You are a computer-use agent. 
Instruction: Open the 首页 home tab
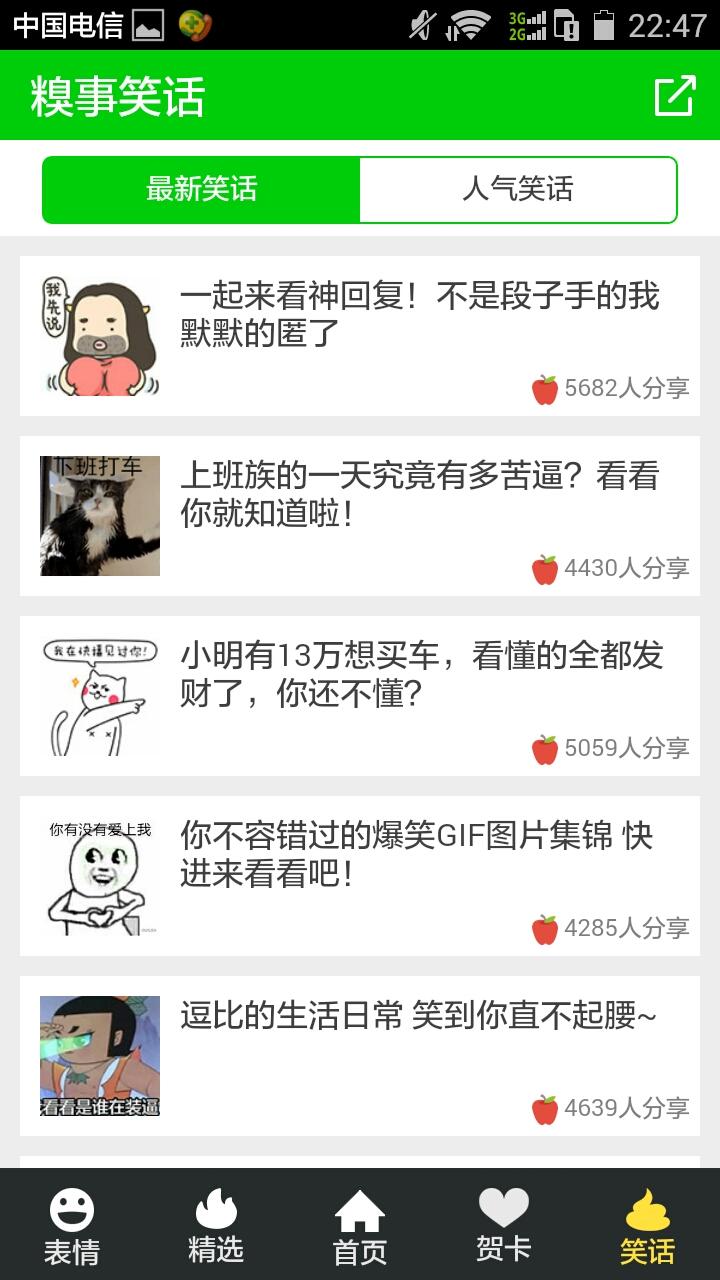pos(360,1225)
